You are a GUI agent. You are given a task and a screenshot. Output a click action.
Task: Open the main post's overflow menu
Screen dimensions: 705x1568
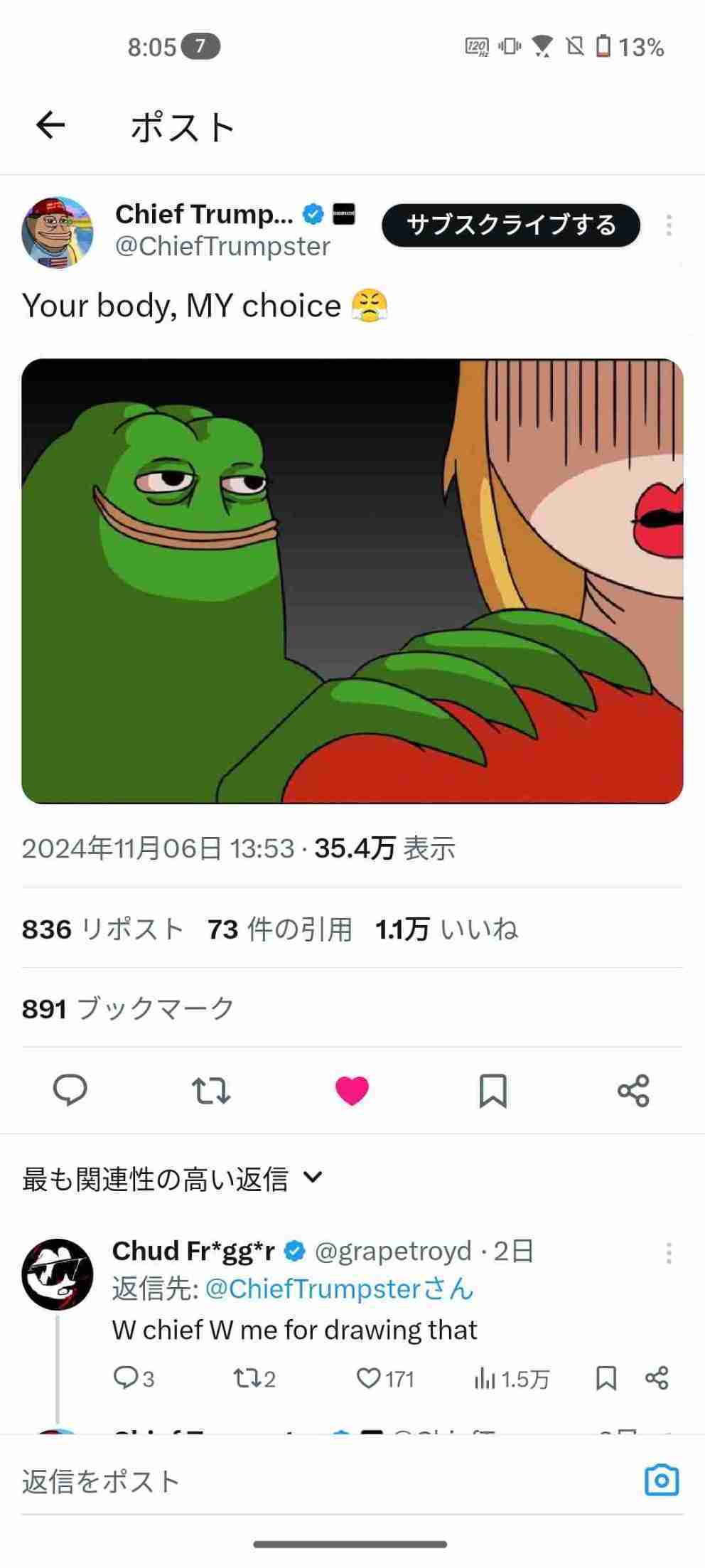[668, 225]
